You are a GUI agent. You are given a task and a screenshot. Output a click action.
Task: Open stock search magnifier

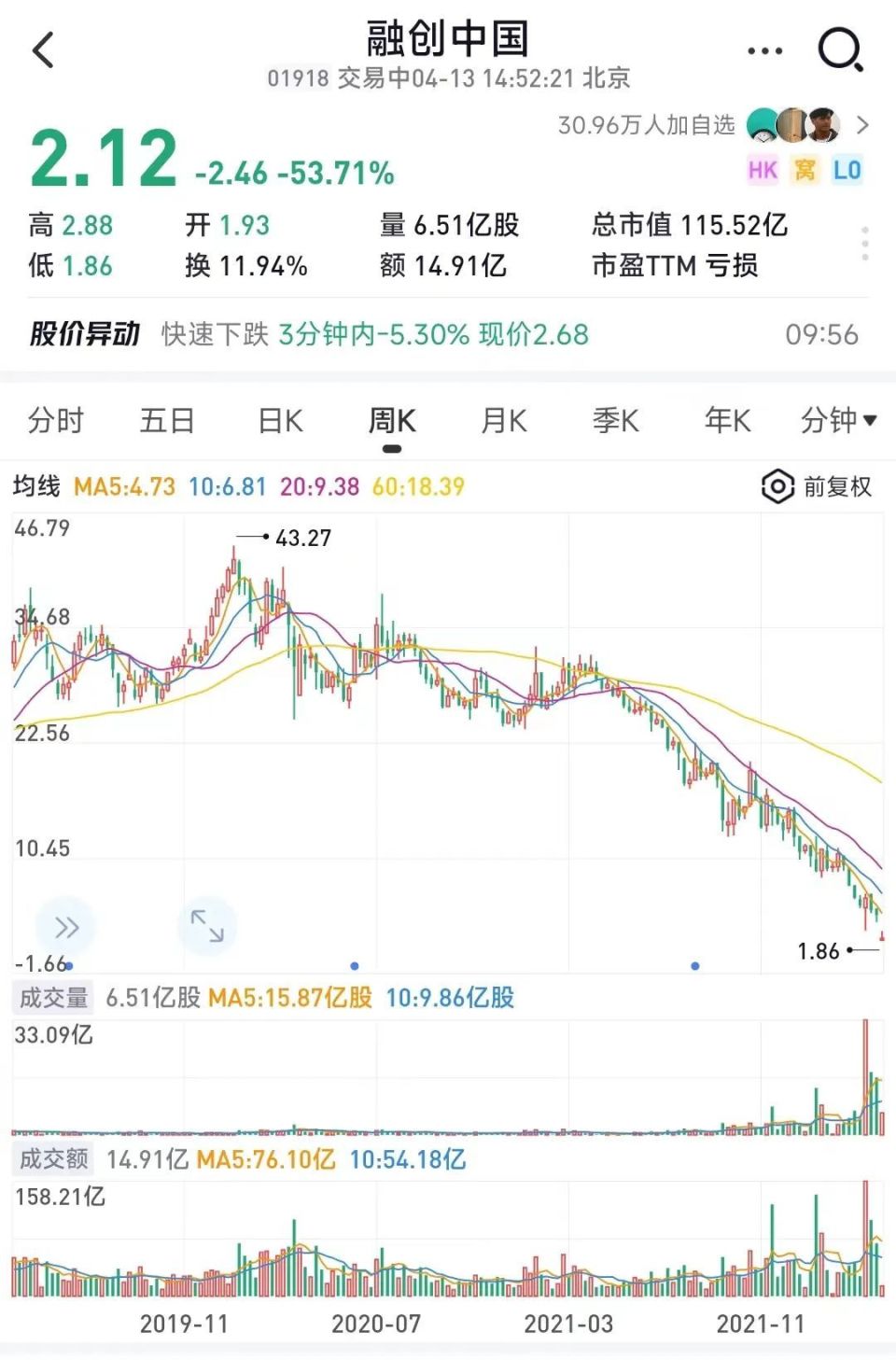click(x=840, y=50)
